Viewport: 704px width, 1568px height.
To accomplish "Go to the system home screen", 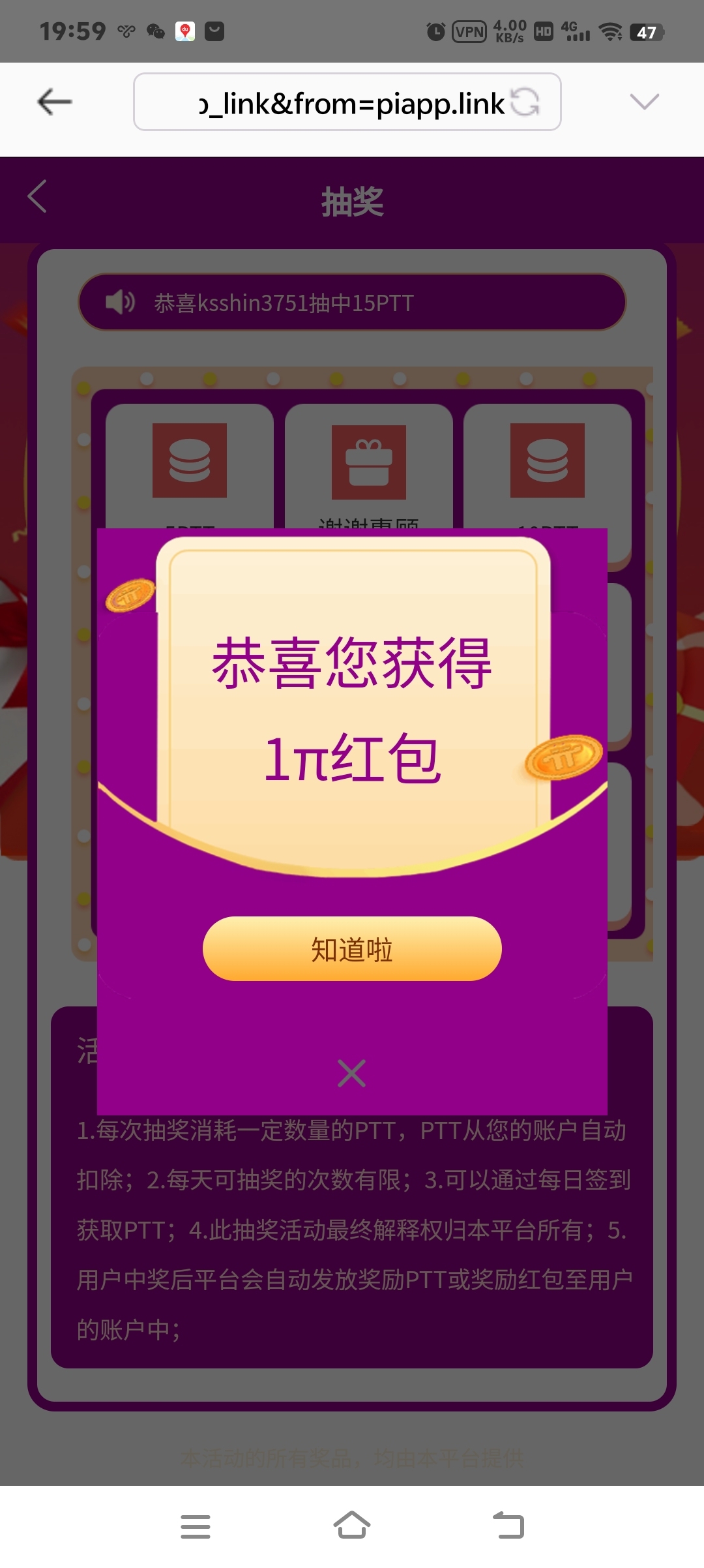I will pyautogui.click(x=352, y=1526).
